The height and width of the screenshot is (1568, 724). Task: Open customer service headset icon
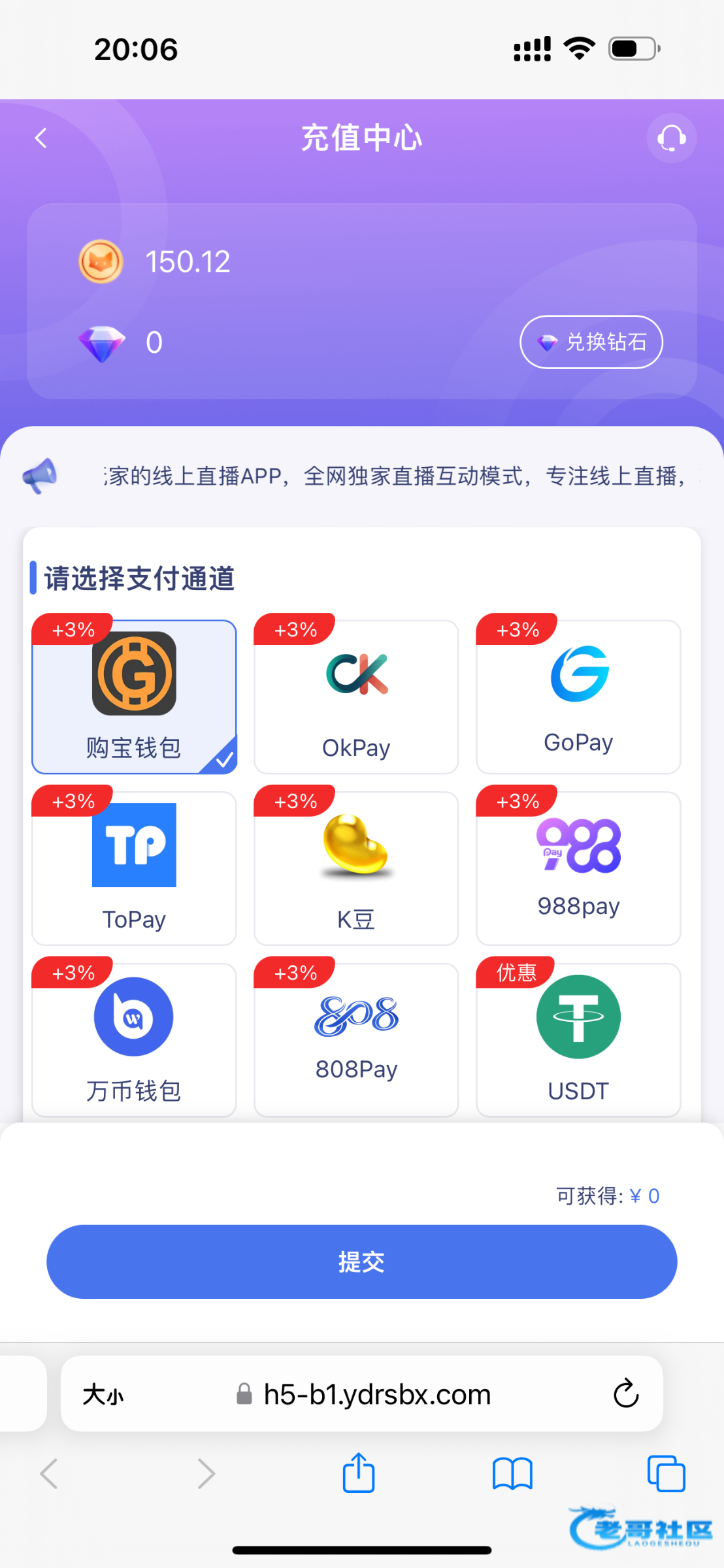pyautogui.click(x=671, y=139)
